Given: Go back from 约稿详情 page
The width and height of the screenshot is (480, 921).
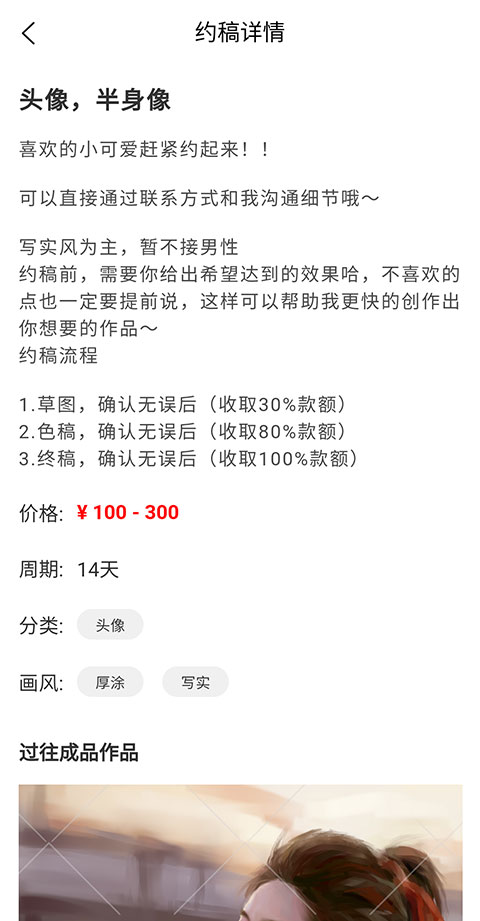Looking at the screenshot, I should [28, 33].
